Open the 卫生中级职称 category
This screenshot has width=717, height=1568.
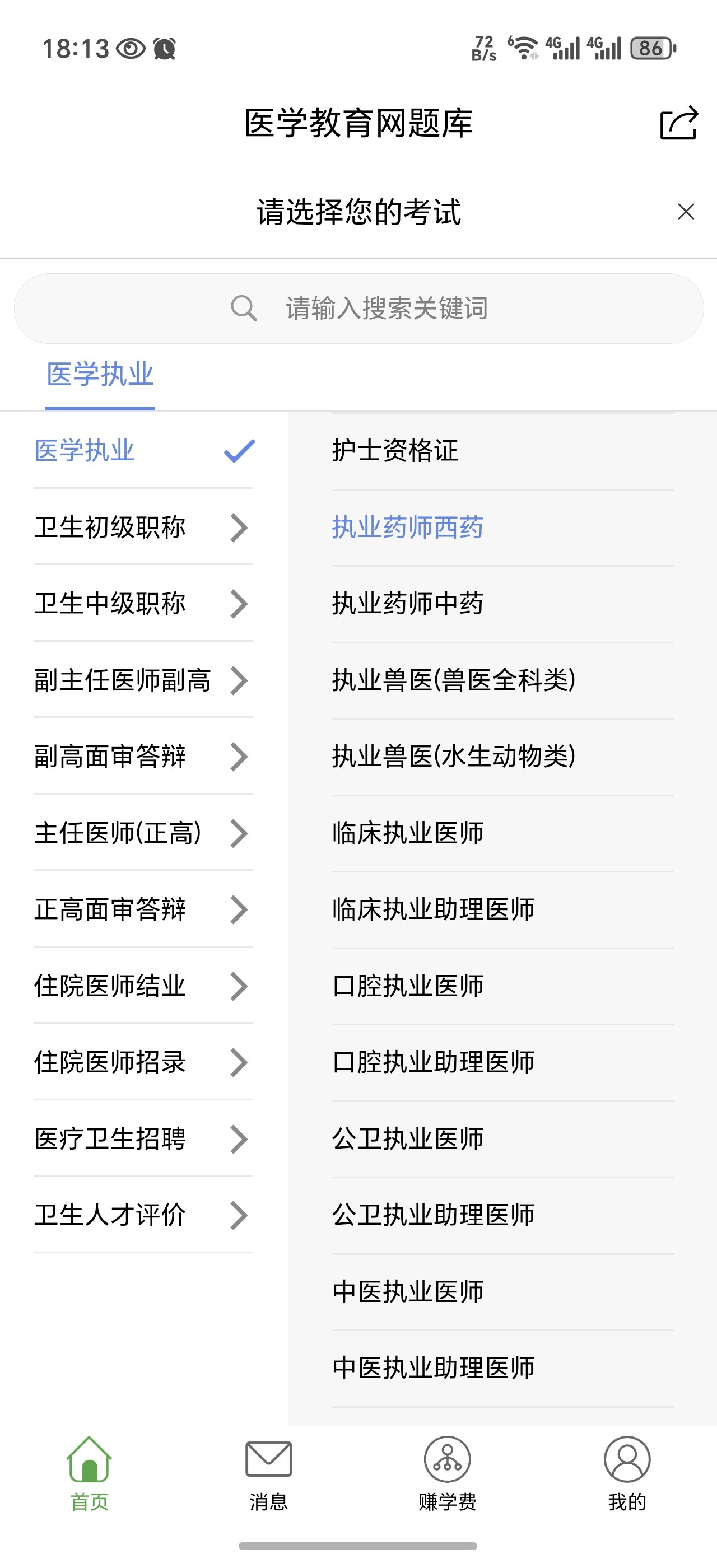pyautogui.click(x=143, y=604)
